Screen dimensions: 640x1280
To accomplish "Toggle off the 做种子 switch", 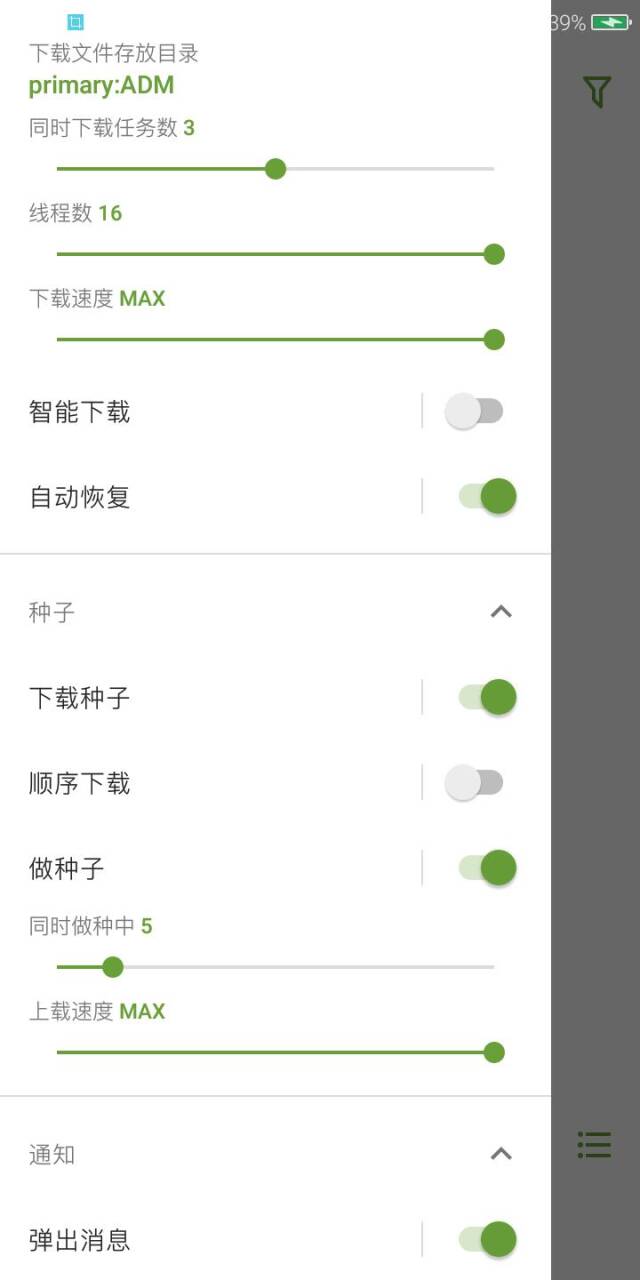I will [487, 868].
